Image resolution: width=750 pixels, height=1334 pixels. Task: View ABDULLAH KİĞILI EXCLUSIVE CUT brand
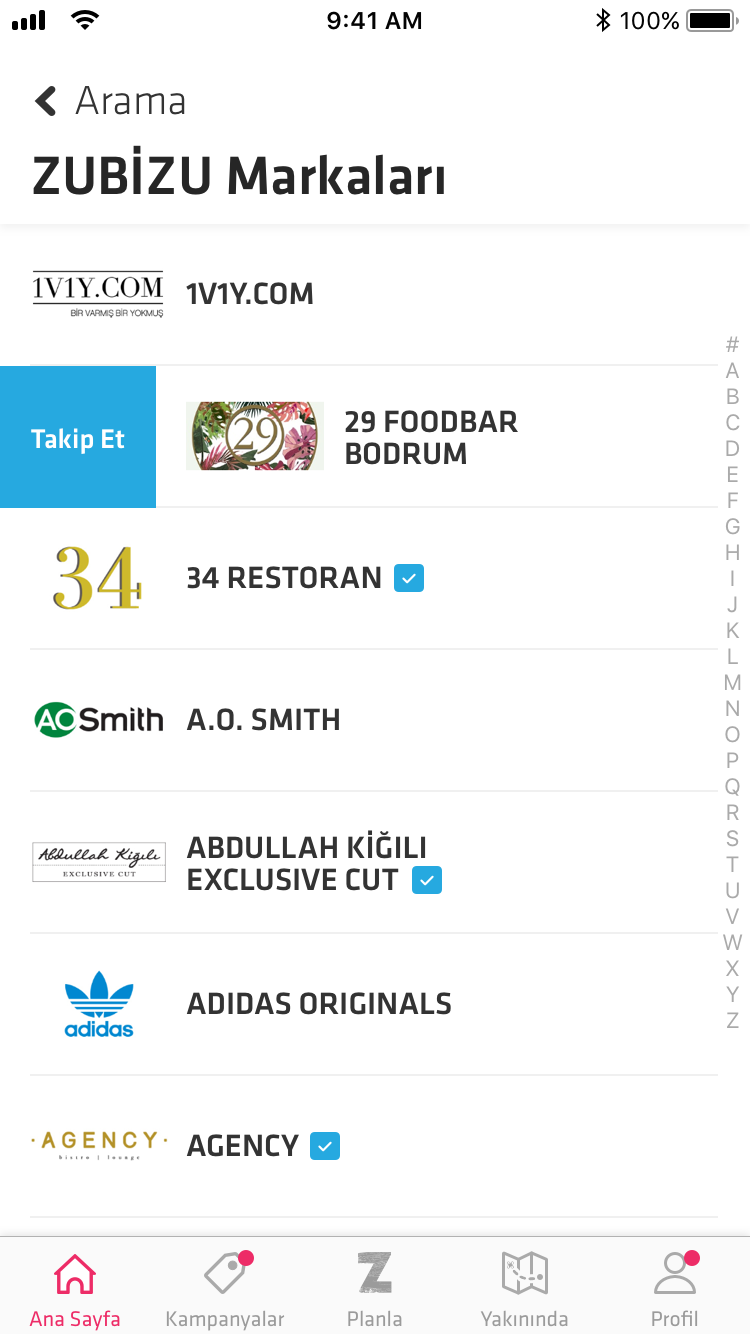point(306,863)
